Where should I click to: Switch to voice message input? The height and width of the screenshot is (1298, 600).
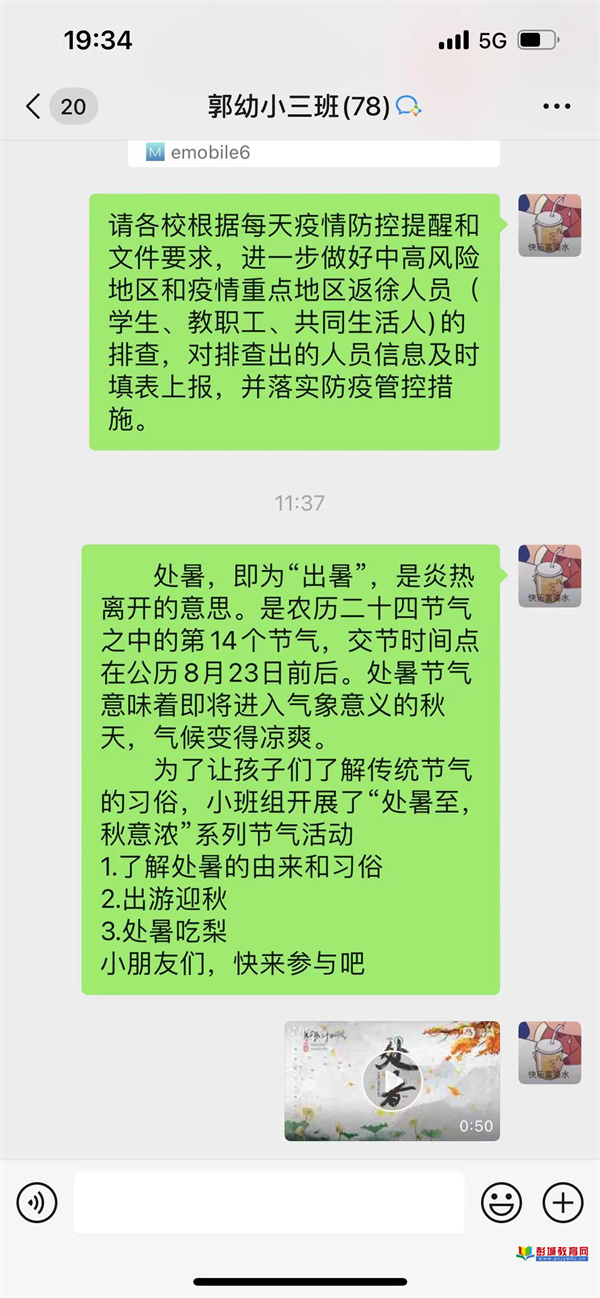[x=37, y=1202]
